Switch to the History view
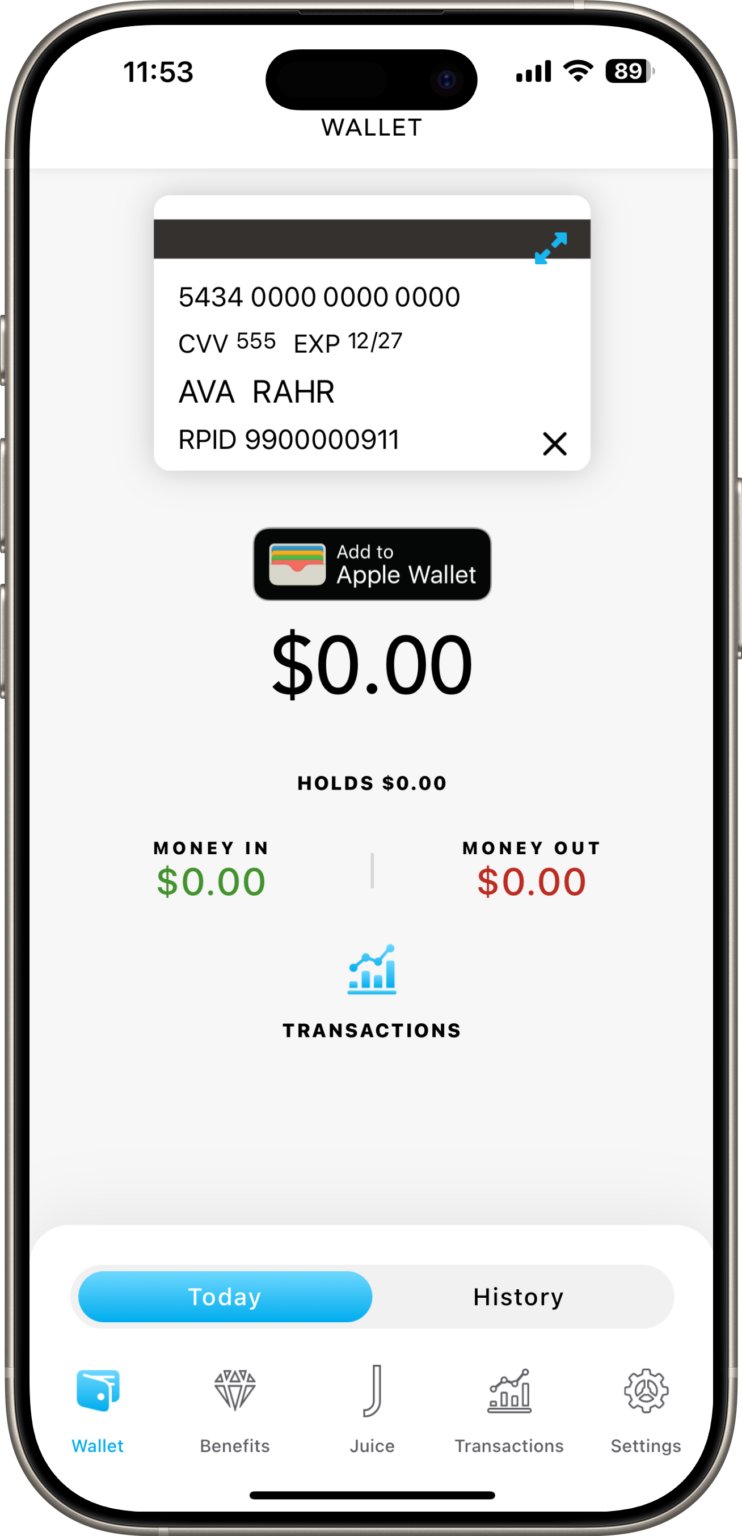This screenshot has width=742, height=1536. tap(519, 1296)
